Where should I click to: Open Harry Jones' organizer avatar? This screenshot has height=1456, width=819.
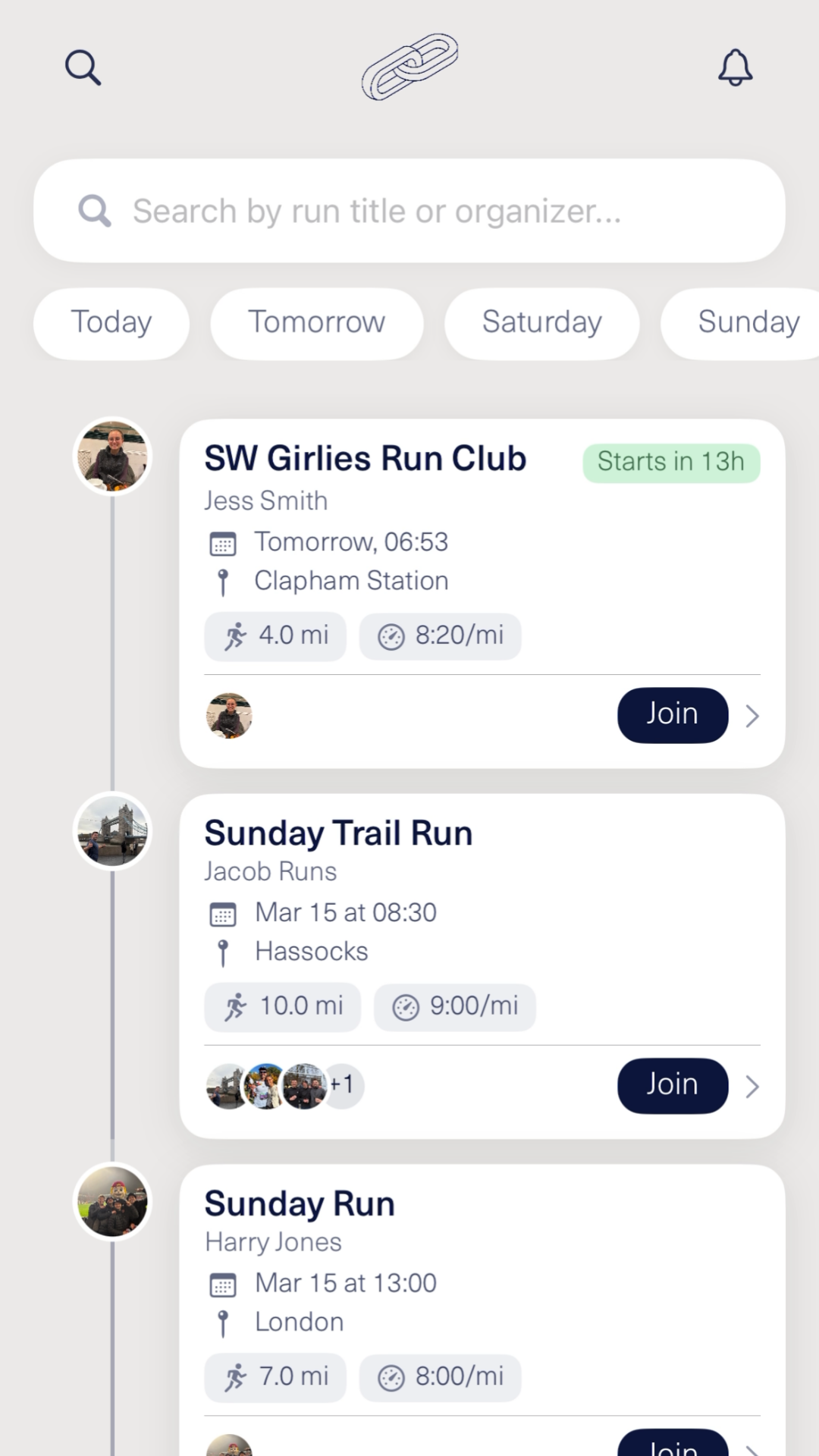(112, 1202)
